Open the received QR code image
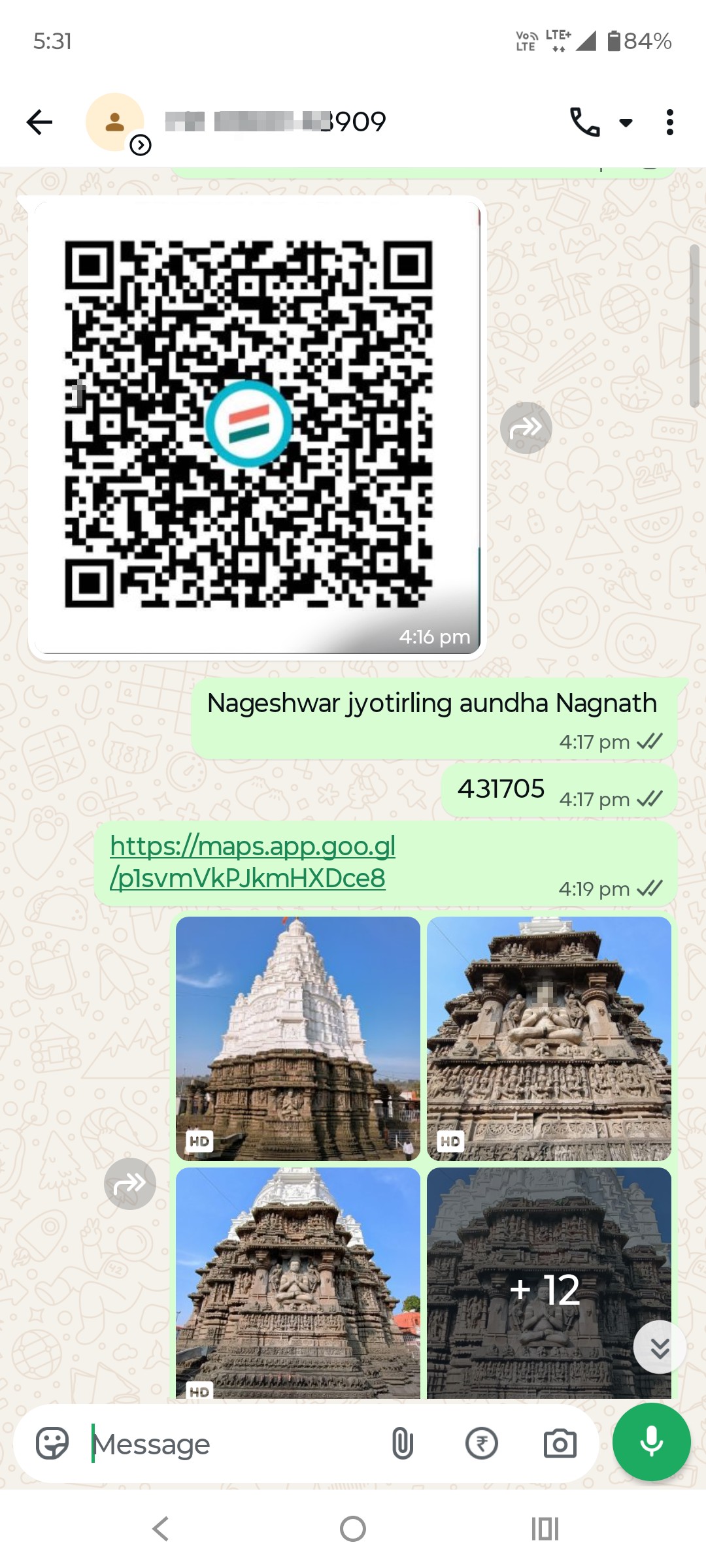 click(257, 427)
